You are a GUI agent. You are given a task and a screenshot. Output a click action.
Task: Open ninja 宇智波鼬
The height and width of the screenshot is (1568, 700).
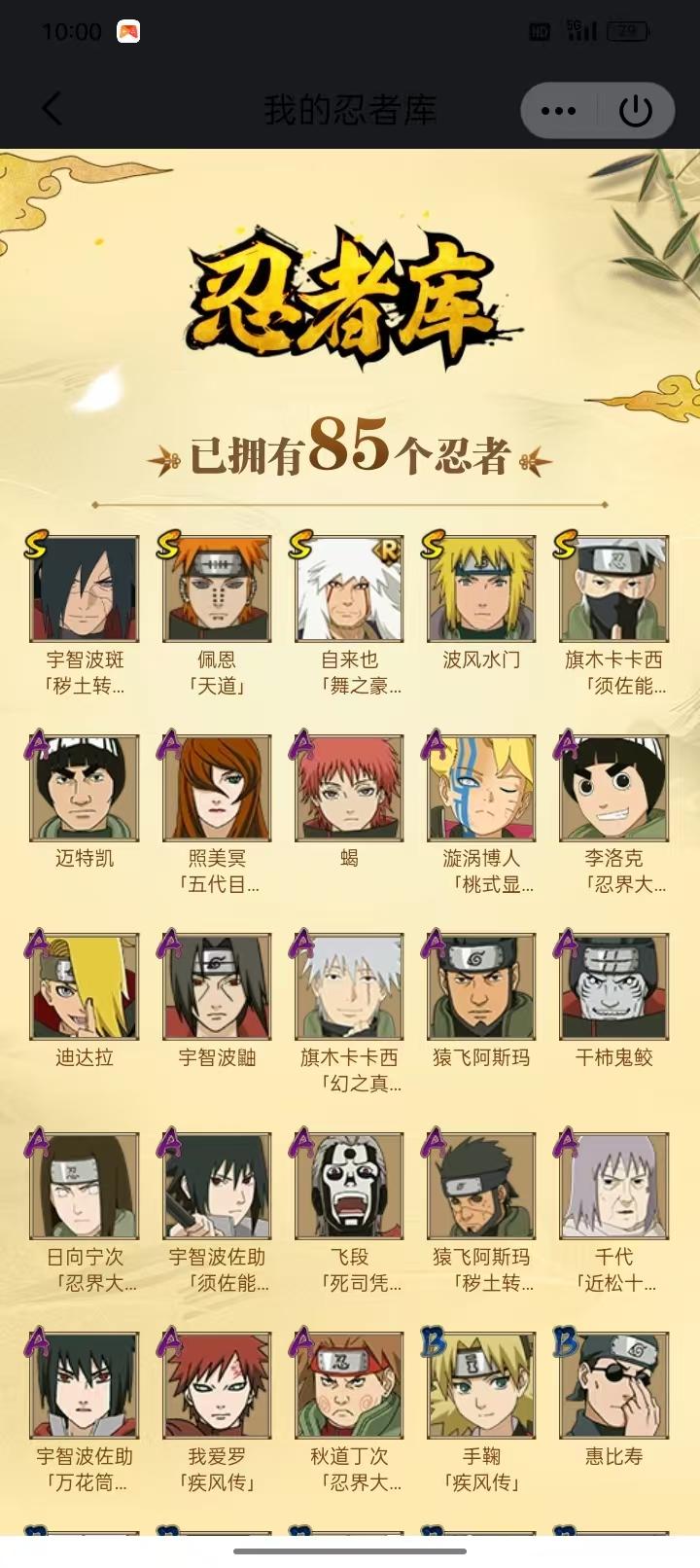217,986
